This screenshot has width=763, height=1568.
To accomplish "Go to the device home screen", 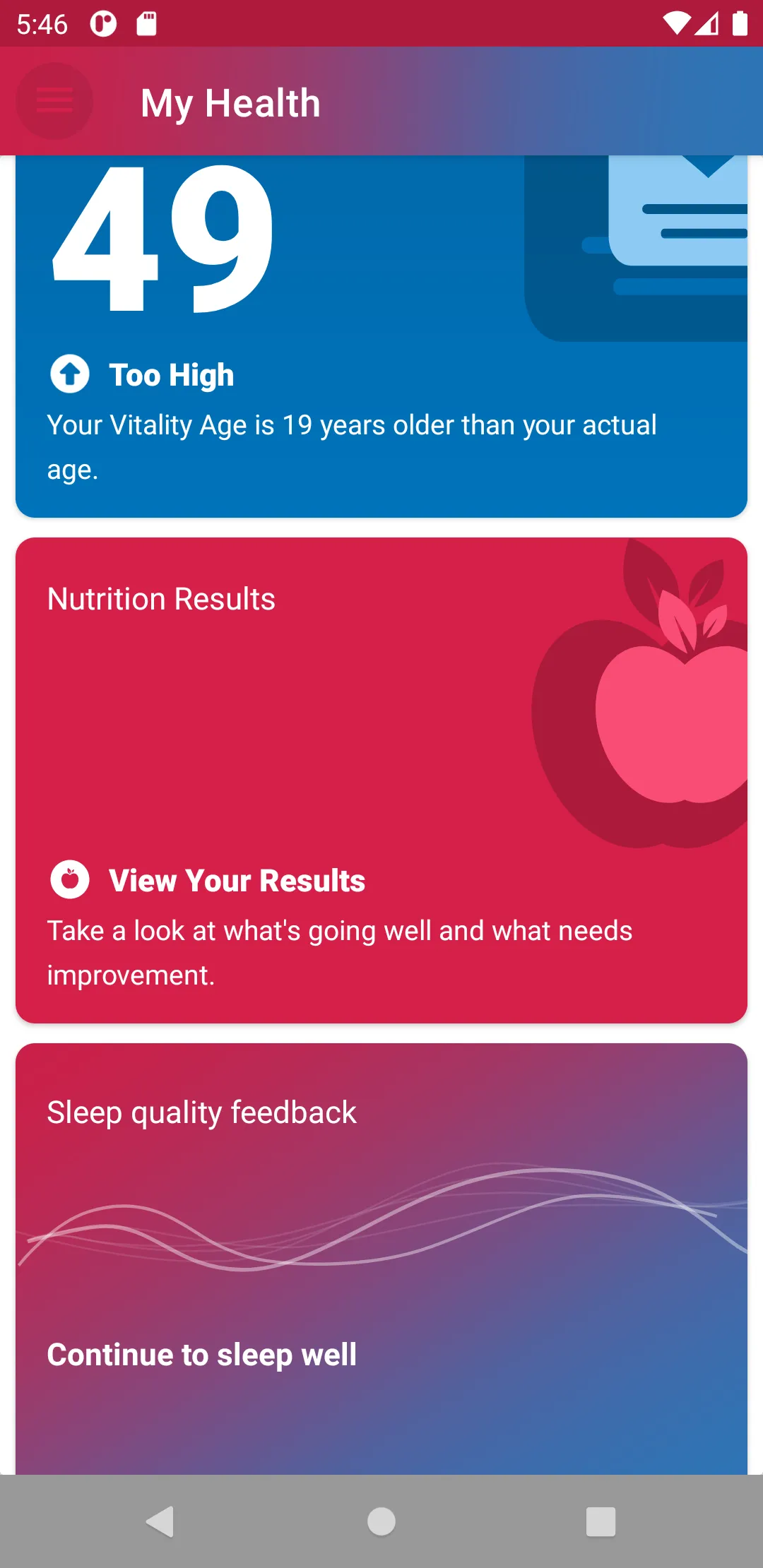I will click(x=381, y=1521).
